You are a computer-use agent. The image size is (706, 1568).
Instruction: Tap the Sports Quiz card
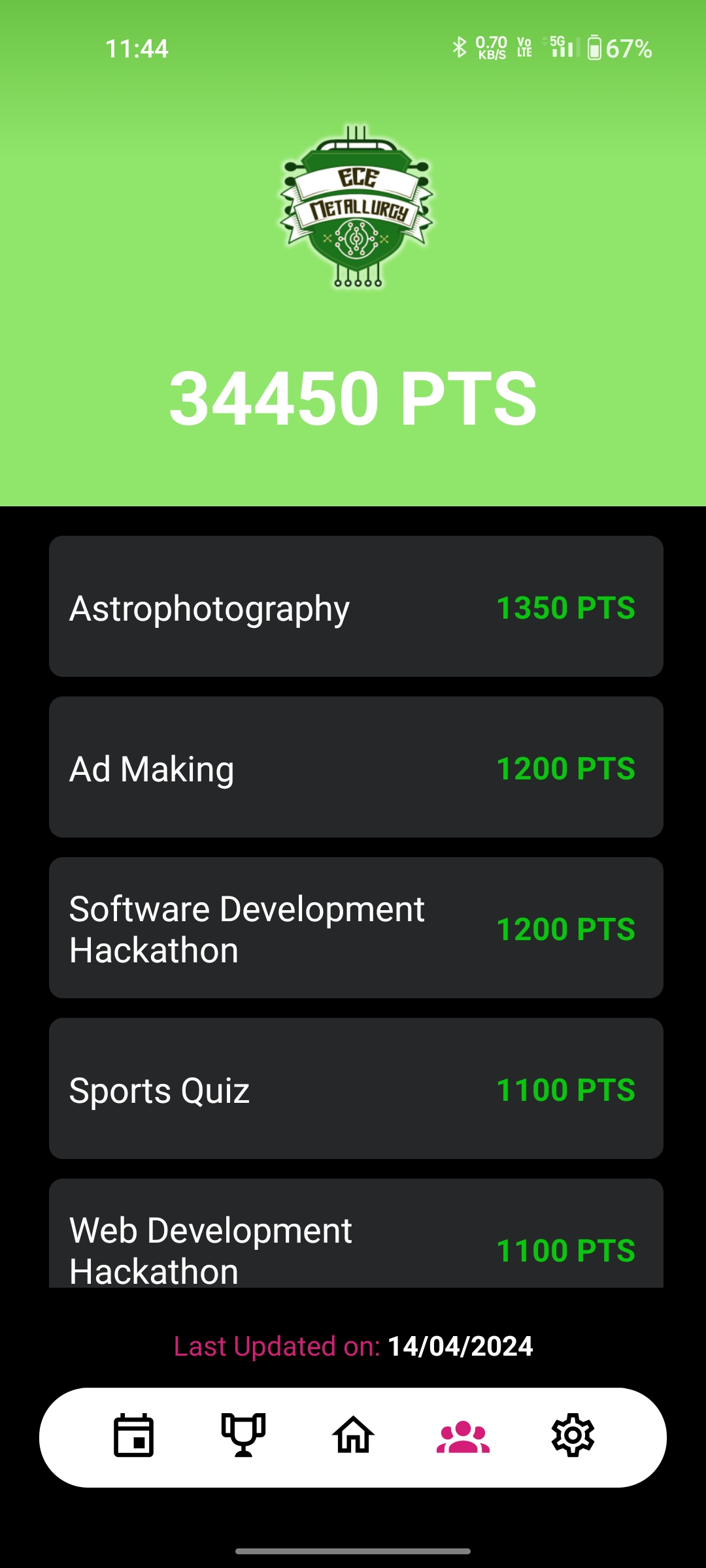356,1088
